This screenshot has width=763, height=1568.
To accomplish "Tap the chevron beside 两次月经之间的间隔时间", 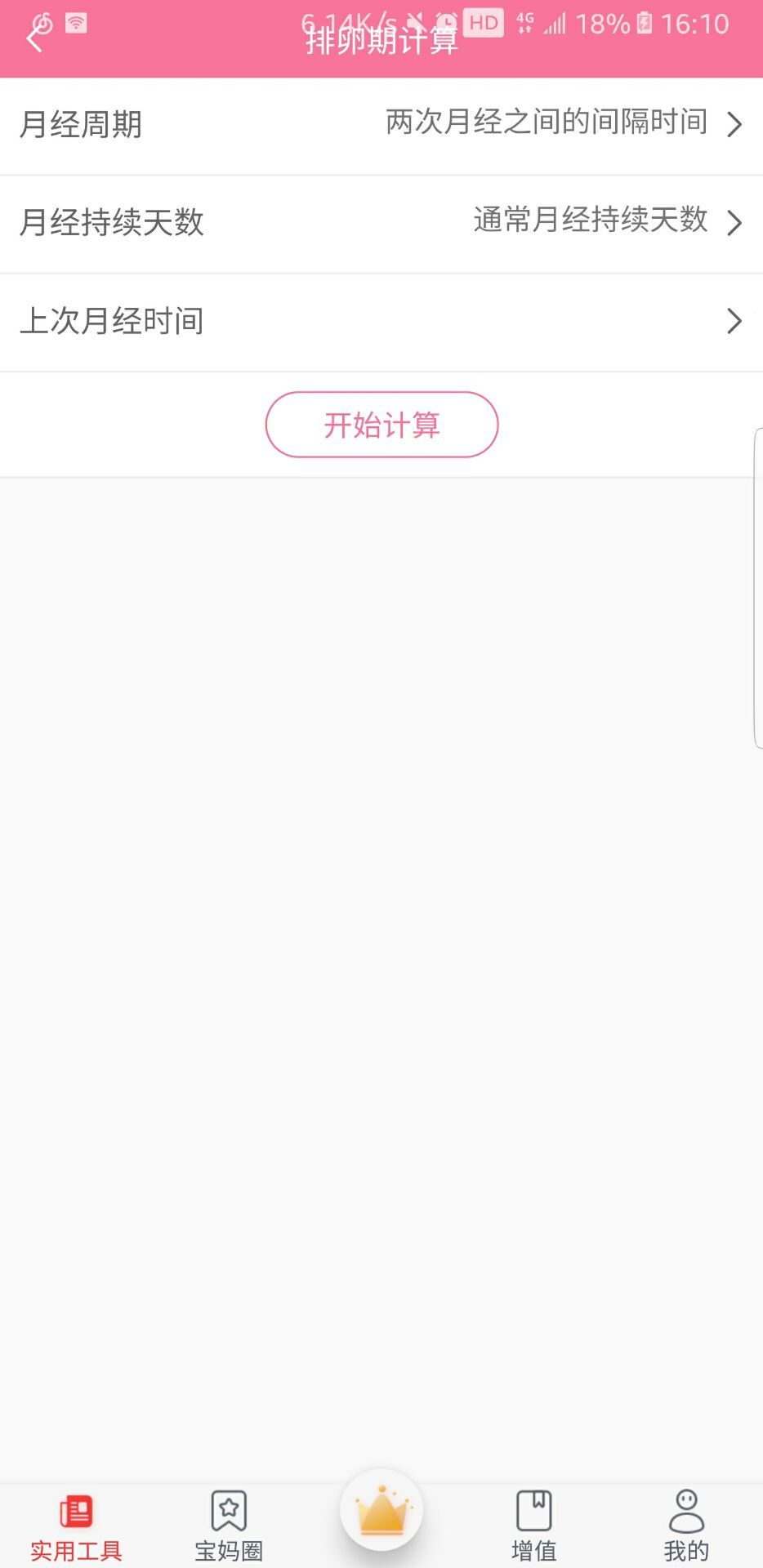I will click(x=734, y=124).
